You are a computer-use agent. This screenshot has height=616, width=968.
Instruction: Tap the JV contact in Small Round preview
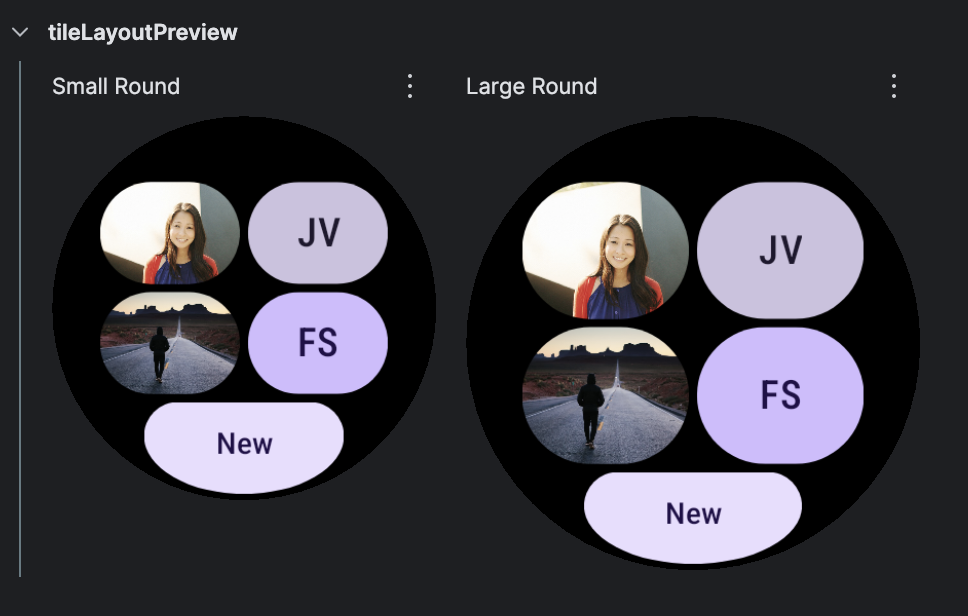click(318, 233)
